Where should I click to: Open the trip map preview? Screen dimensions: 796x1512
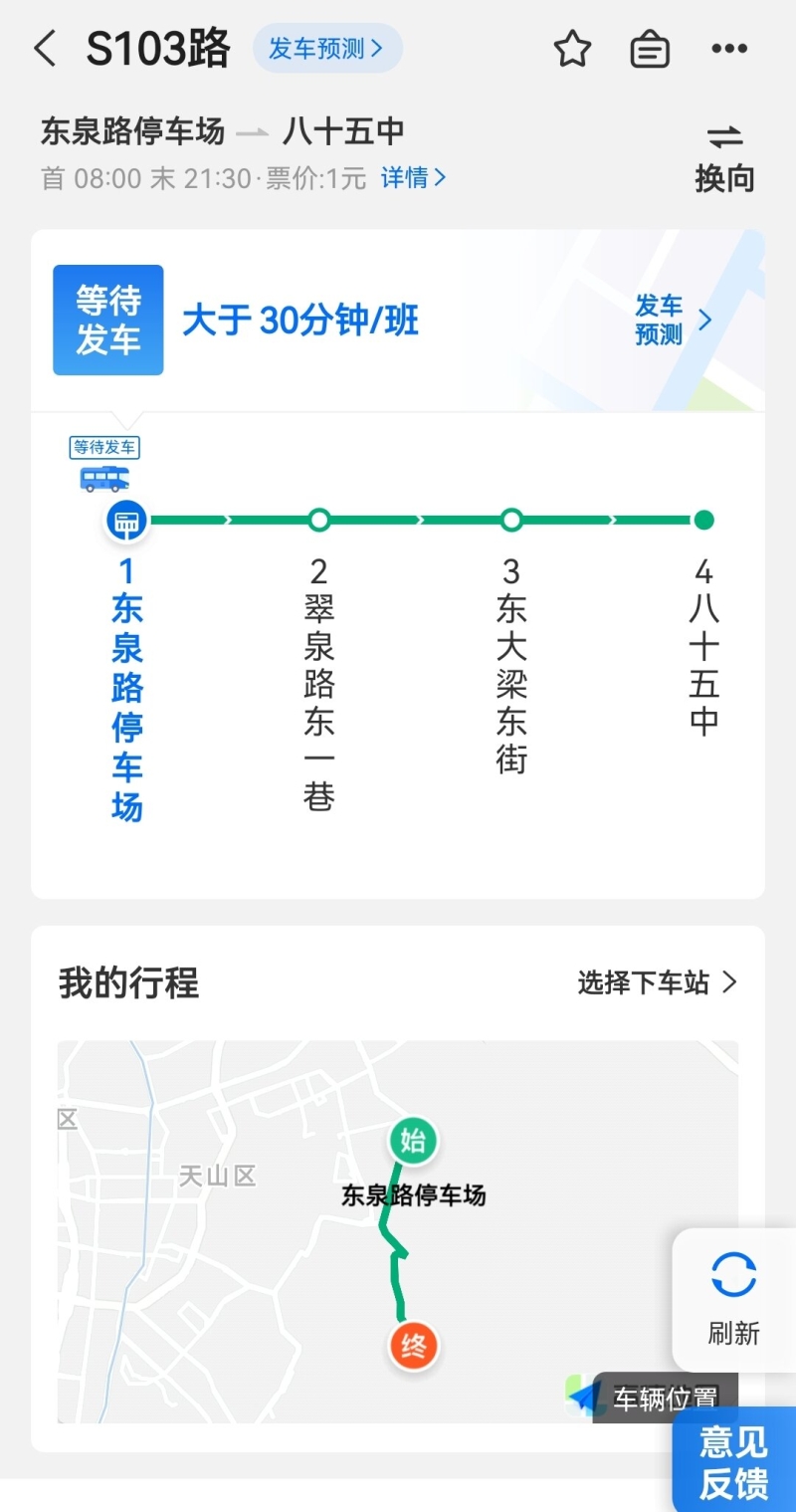[x=398, y=1231]
